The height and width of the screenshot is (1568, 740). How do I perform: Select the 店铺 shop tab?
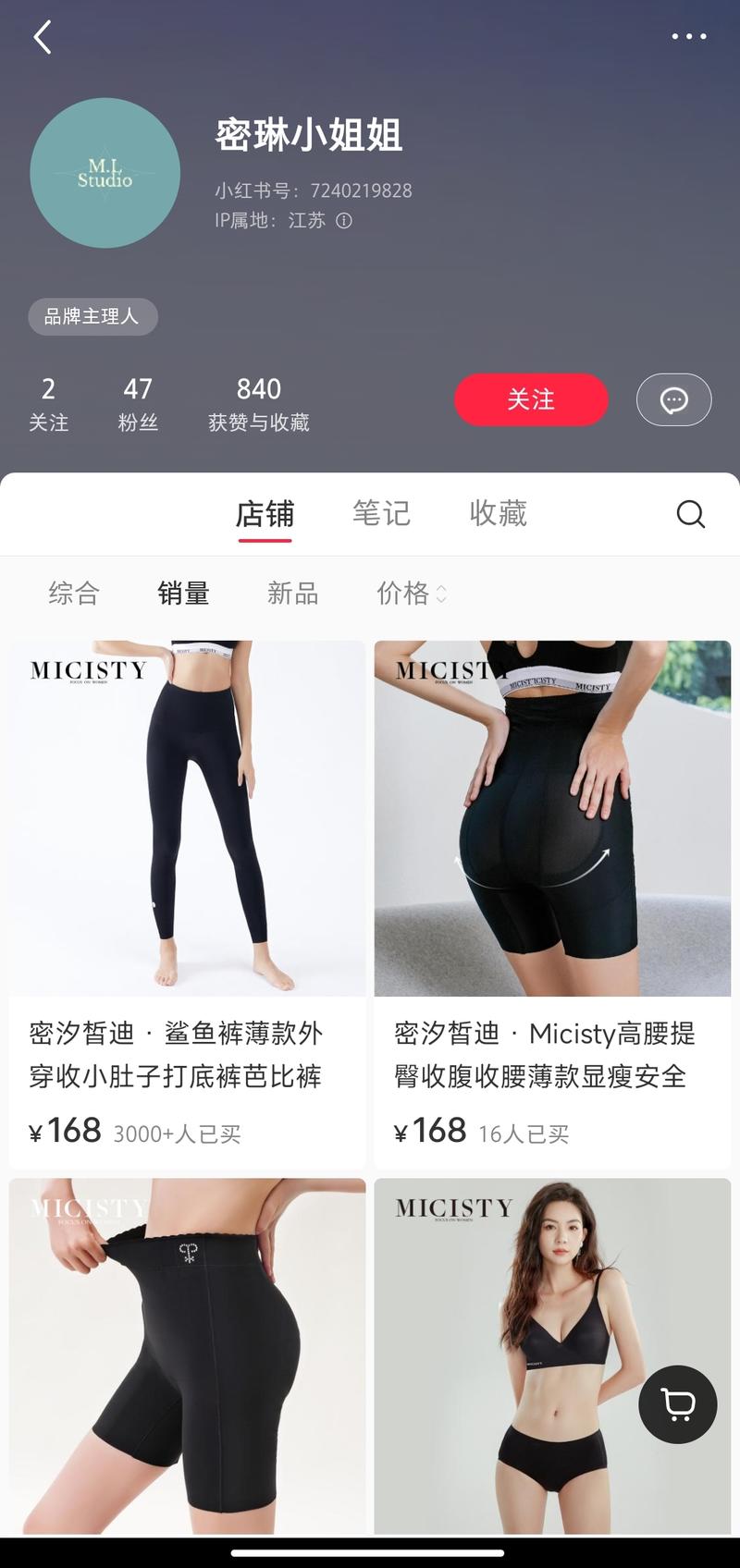click(x=265, y=514)
